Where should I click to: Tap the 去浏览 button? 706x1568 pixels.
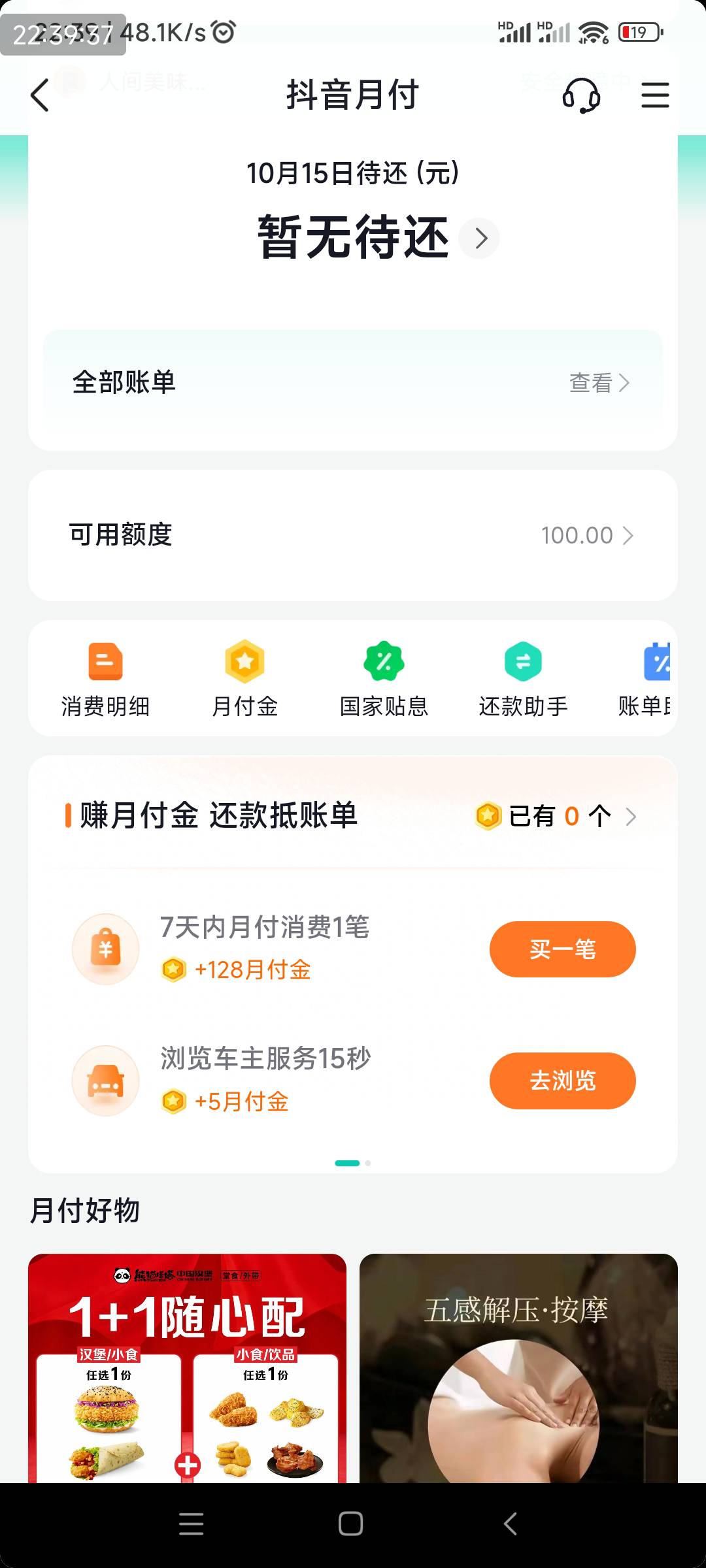(563, 1081)
